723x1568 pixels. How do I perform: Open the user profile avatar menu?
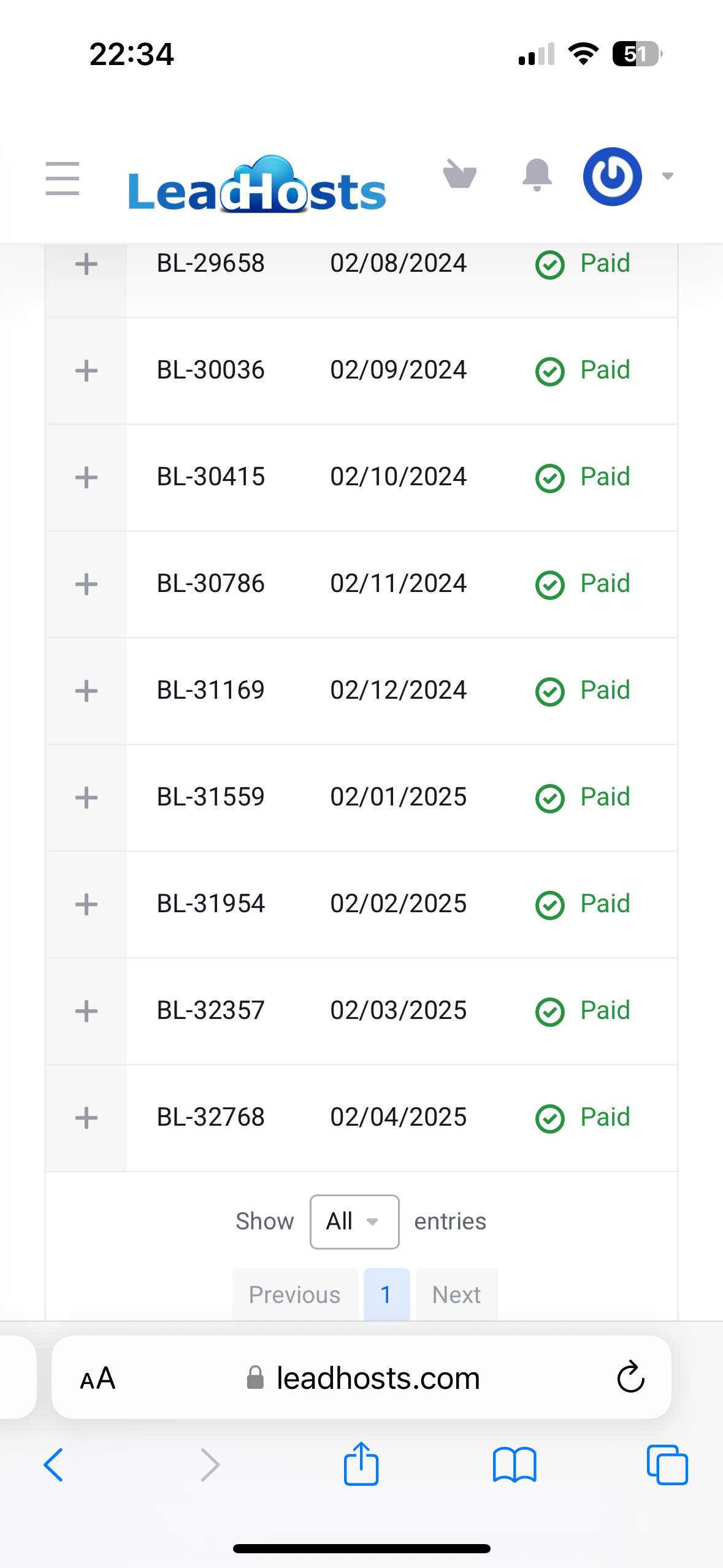[x=612, y=177]
